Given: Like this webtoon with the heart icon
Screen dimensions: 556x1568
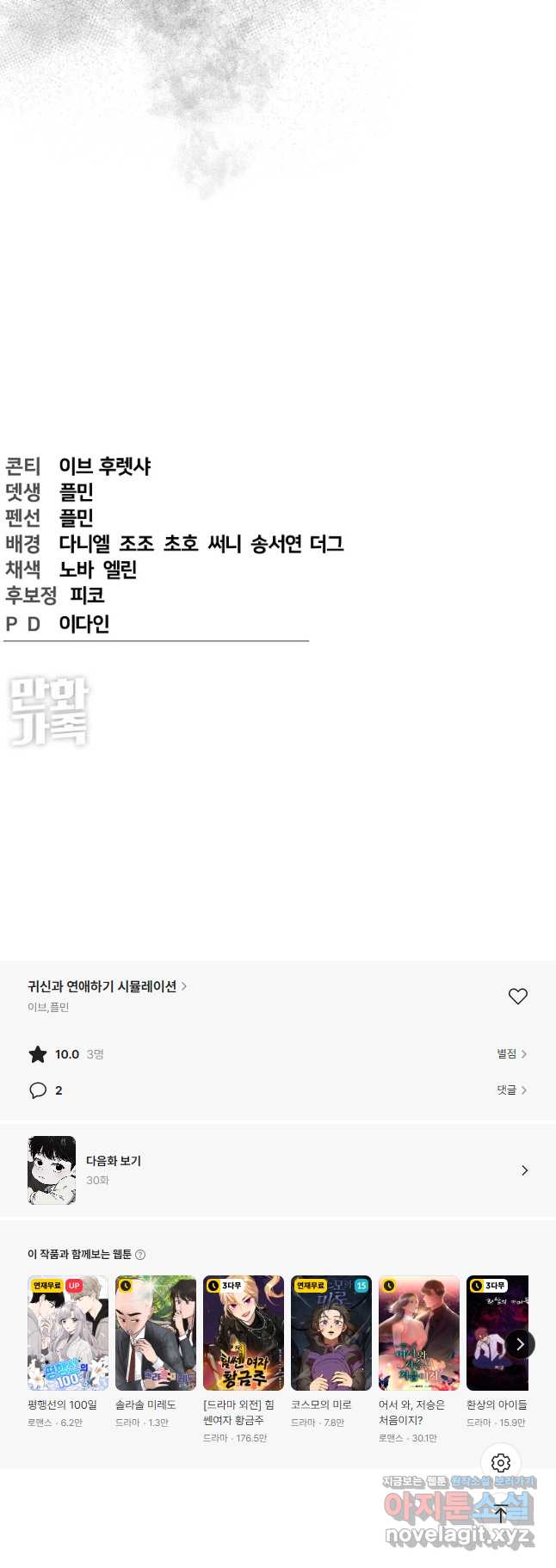Looking at the screenshot, I should click(x=517, y=996).
